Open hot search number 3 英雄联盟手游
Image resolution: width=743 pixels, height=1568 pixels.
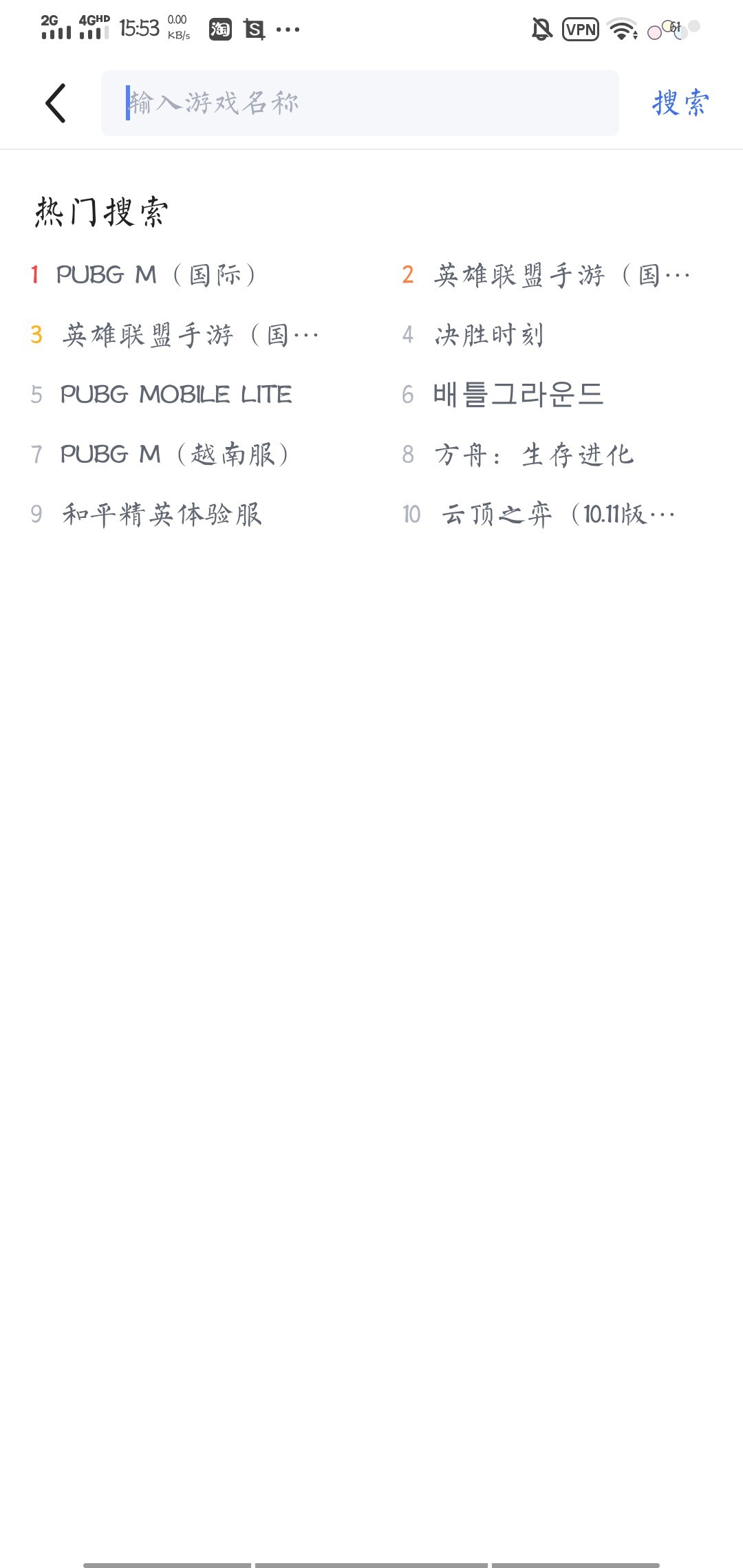coord(190,335)
